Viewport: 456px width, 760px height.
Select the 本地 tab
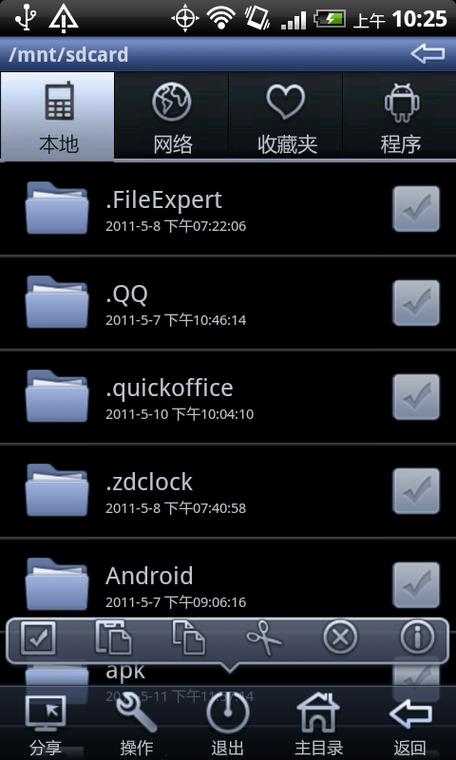tap(58, 117)
